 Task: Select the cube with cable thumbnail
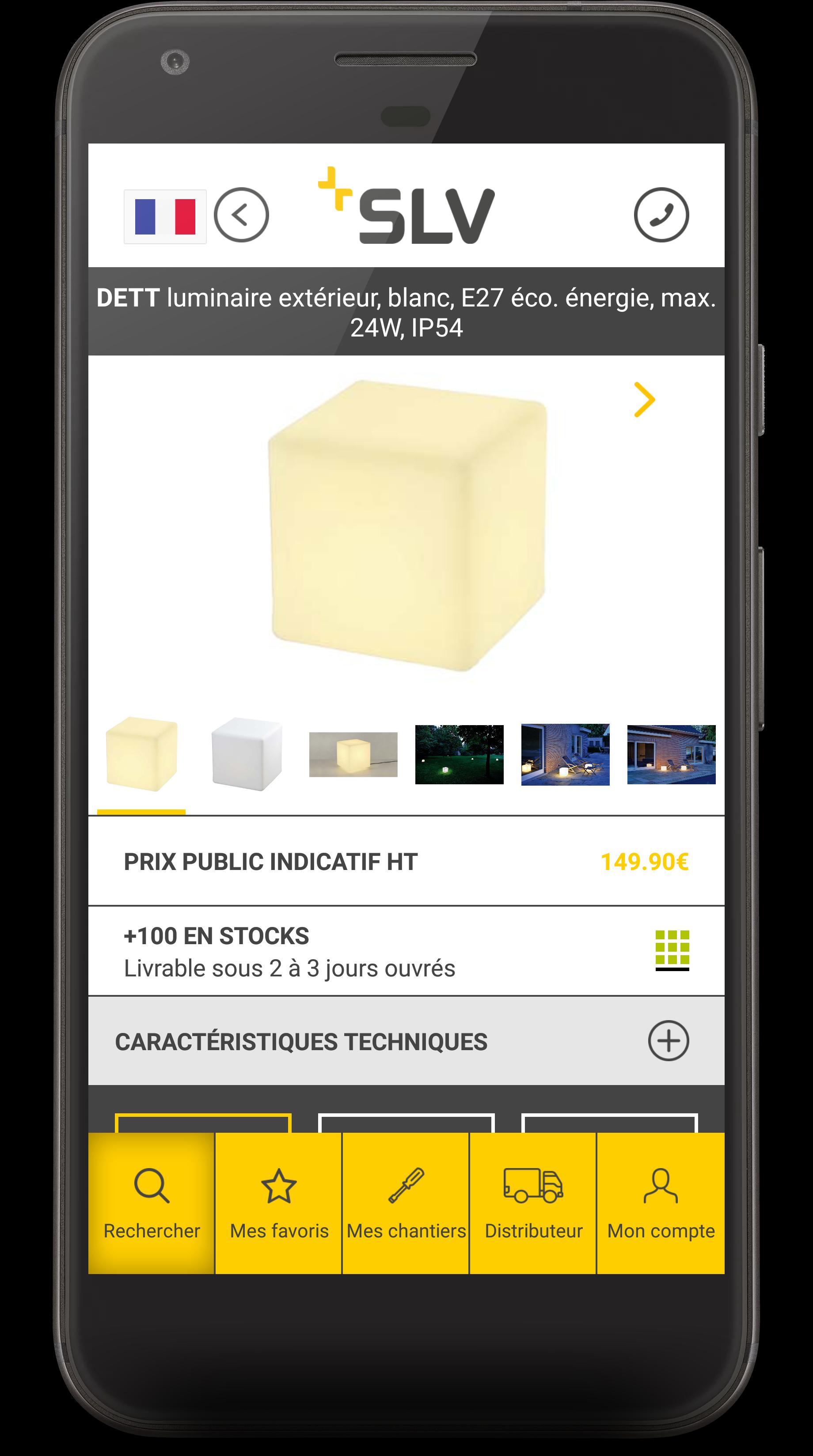353,754
